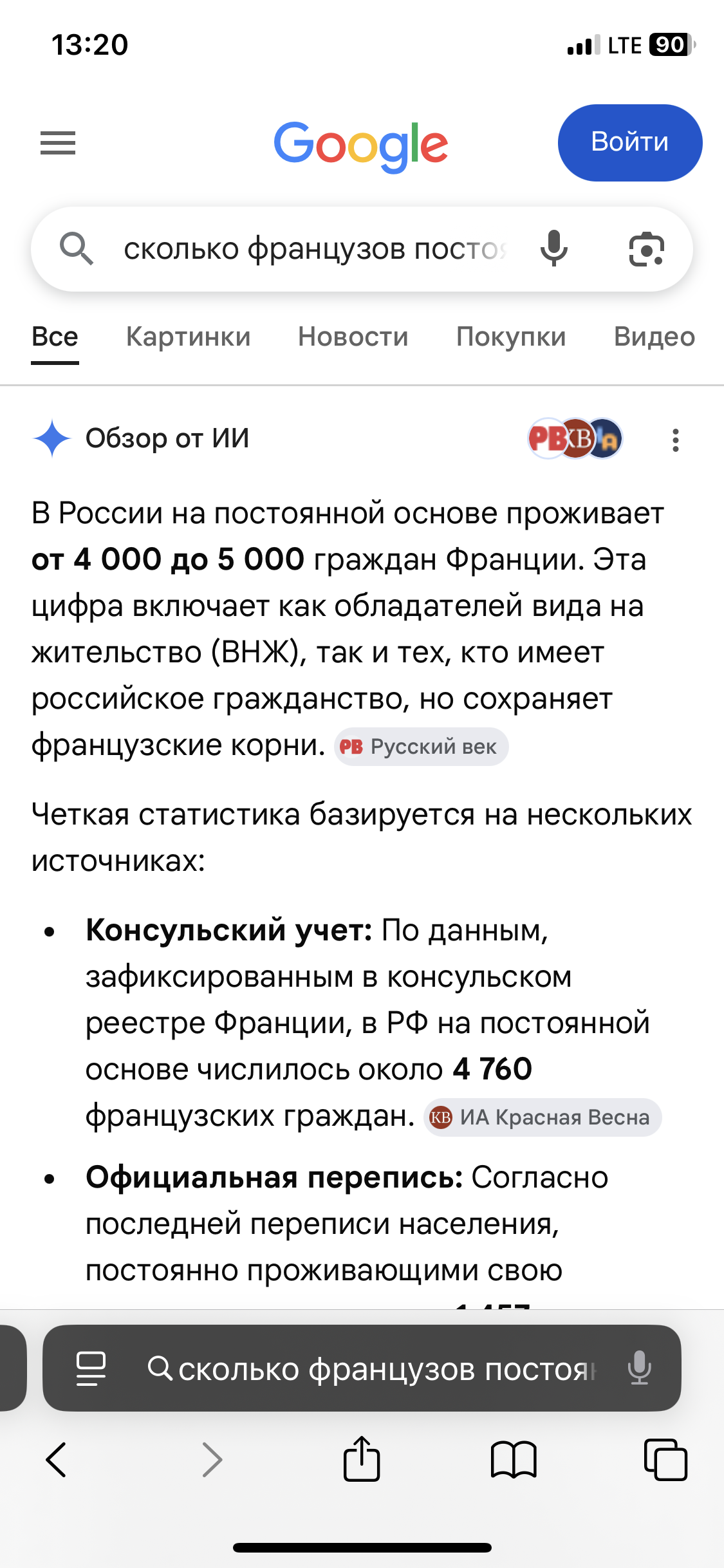
Task: Open Google Lens camera search
Action: (x=646, y=249)
